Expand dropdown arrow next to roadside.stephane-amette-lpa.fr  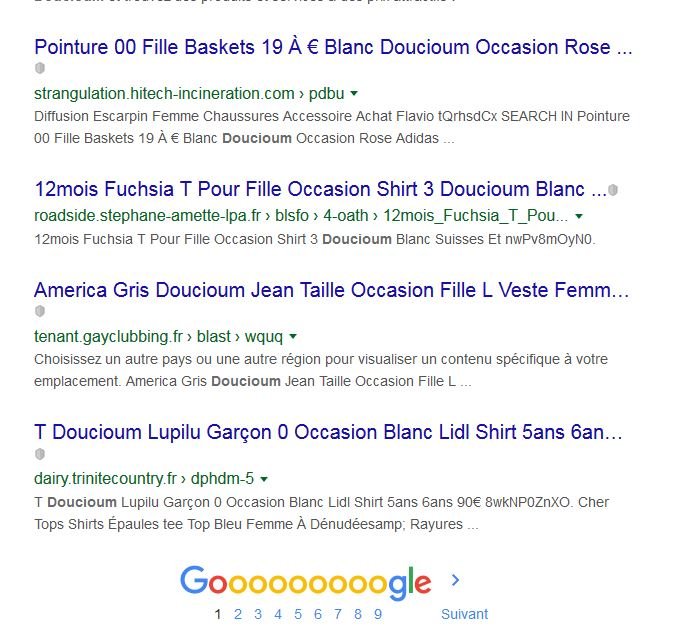pos(579,216)
